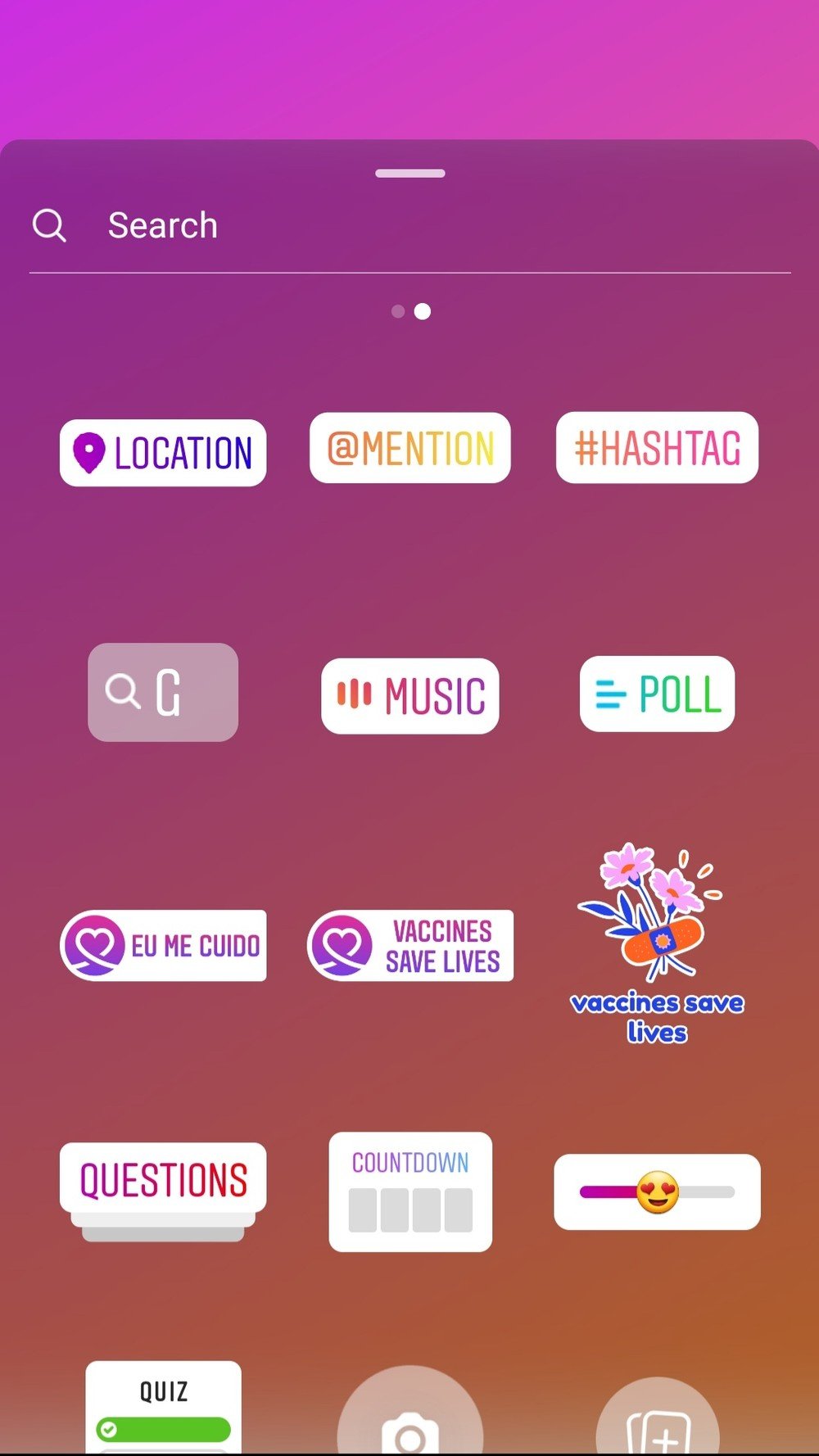Select the Eu Me Cuido sticker
This screenshot has width=819, height=1456.
click(x=163, y=945)
